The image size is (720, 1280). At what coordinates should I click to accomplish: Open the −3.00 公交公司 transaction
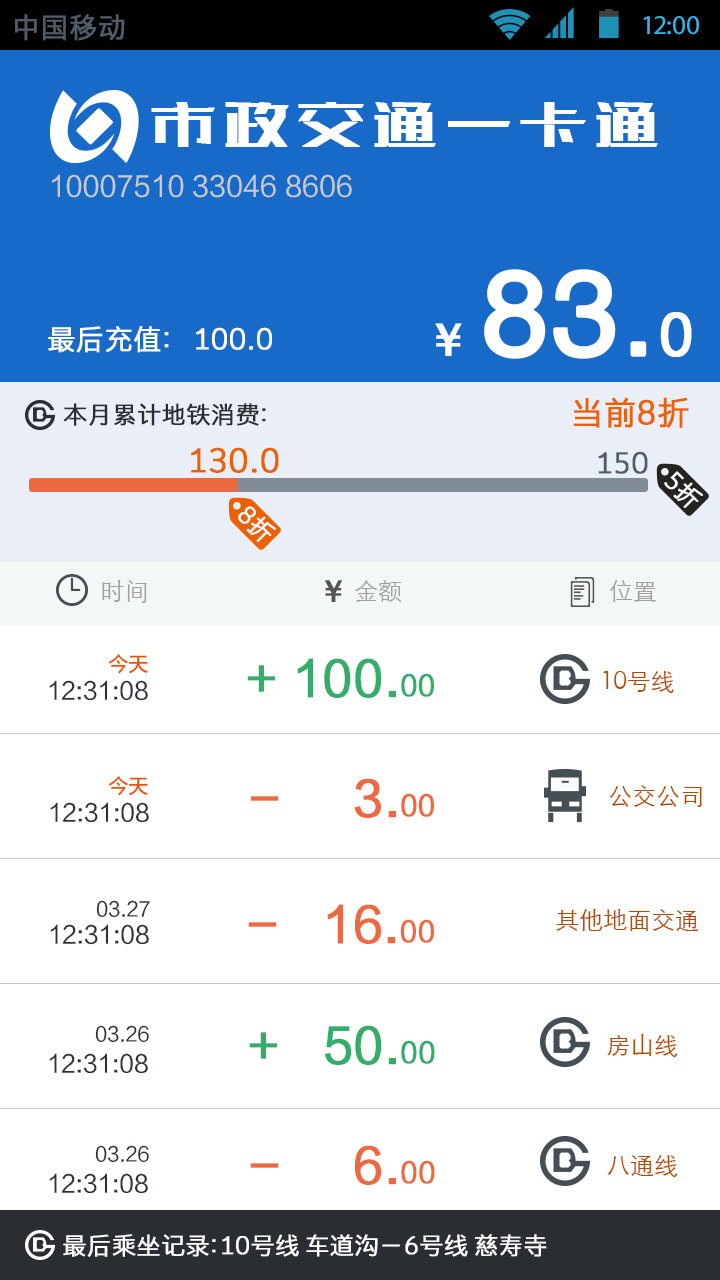pos(360,796)
